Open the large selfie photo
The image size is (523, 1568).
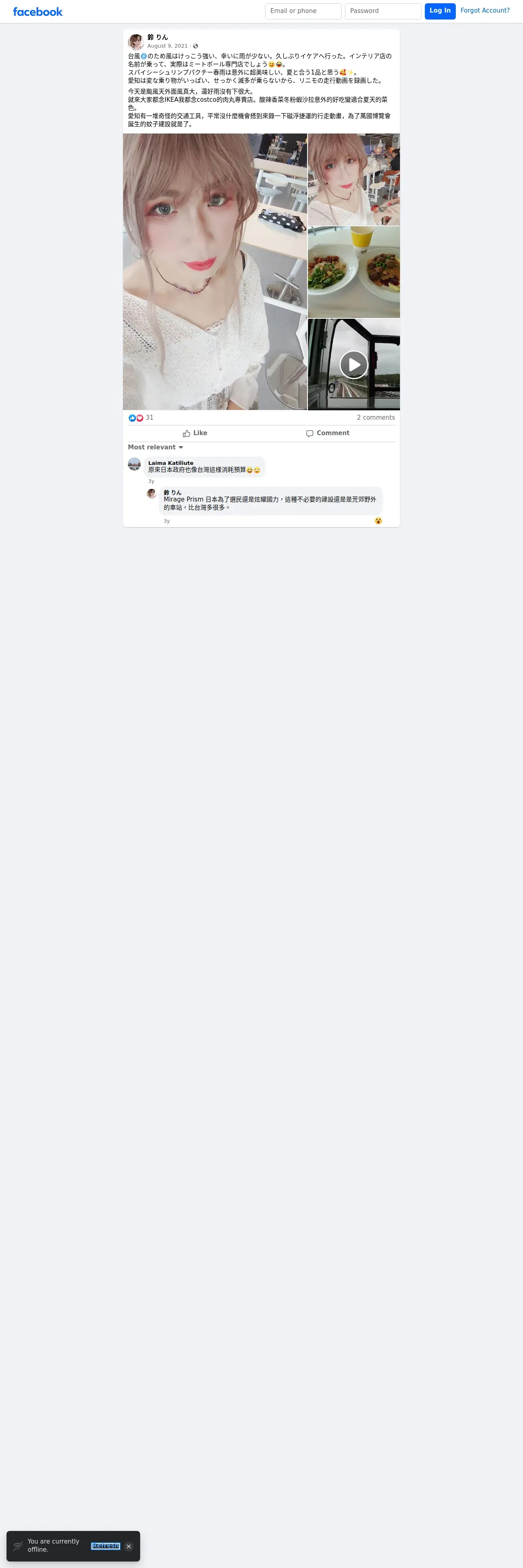(x=215, y=272)
